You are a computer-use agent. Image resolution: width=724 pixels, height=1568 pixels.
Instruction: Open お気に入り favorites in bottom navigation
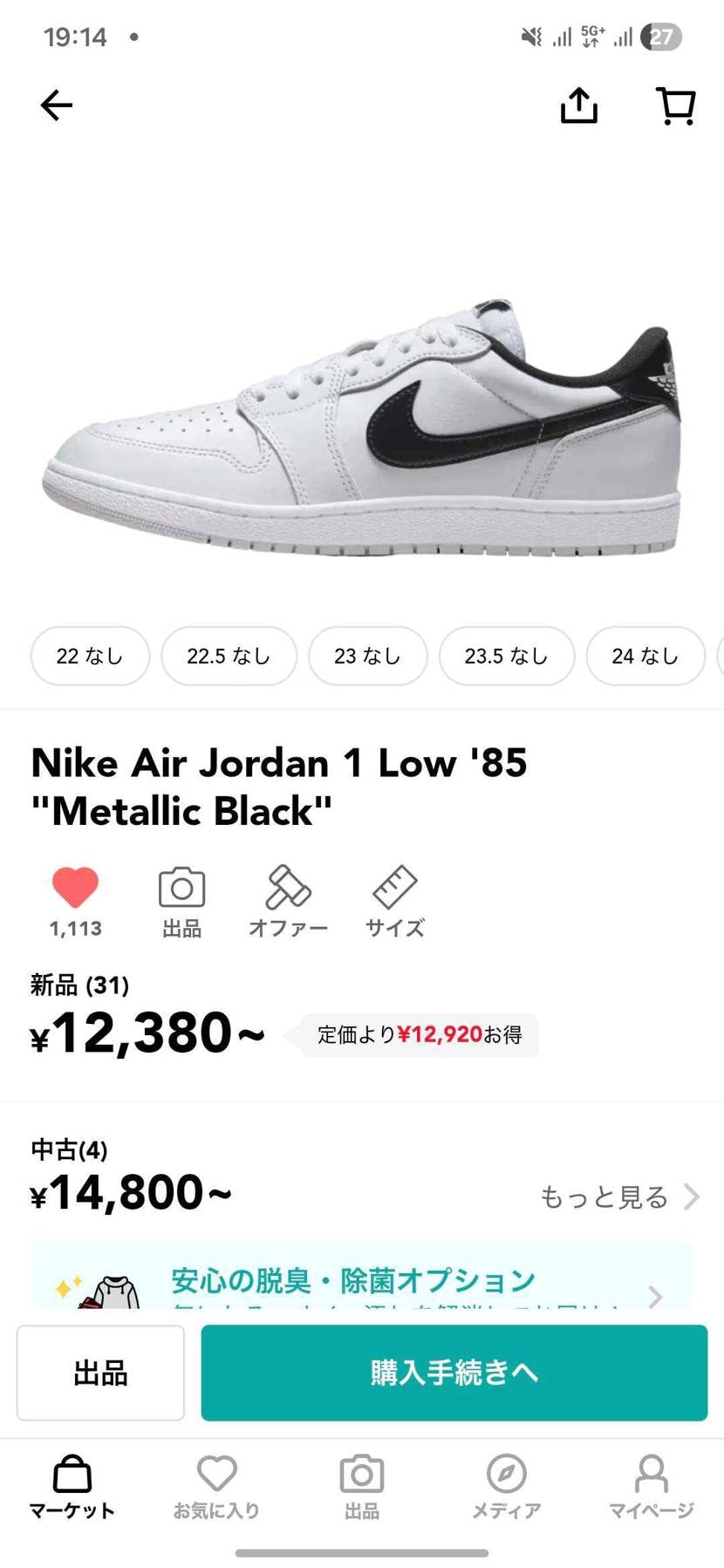click(x=217, y=1488)
